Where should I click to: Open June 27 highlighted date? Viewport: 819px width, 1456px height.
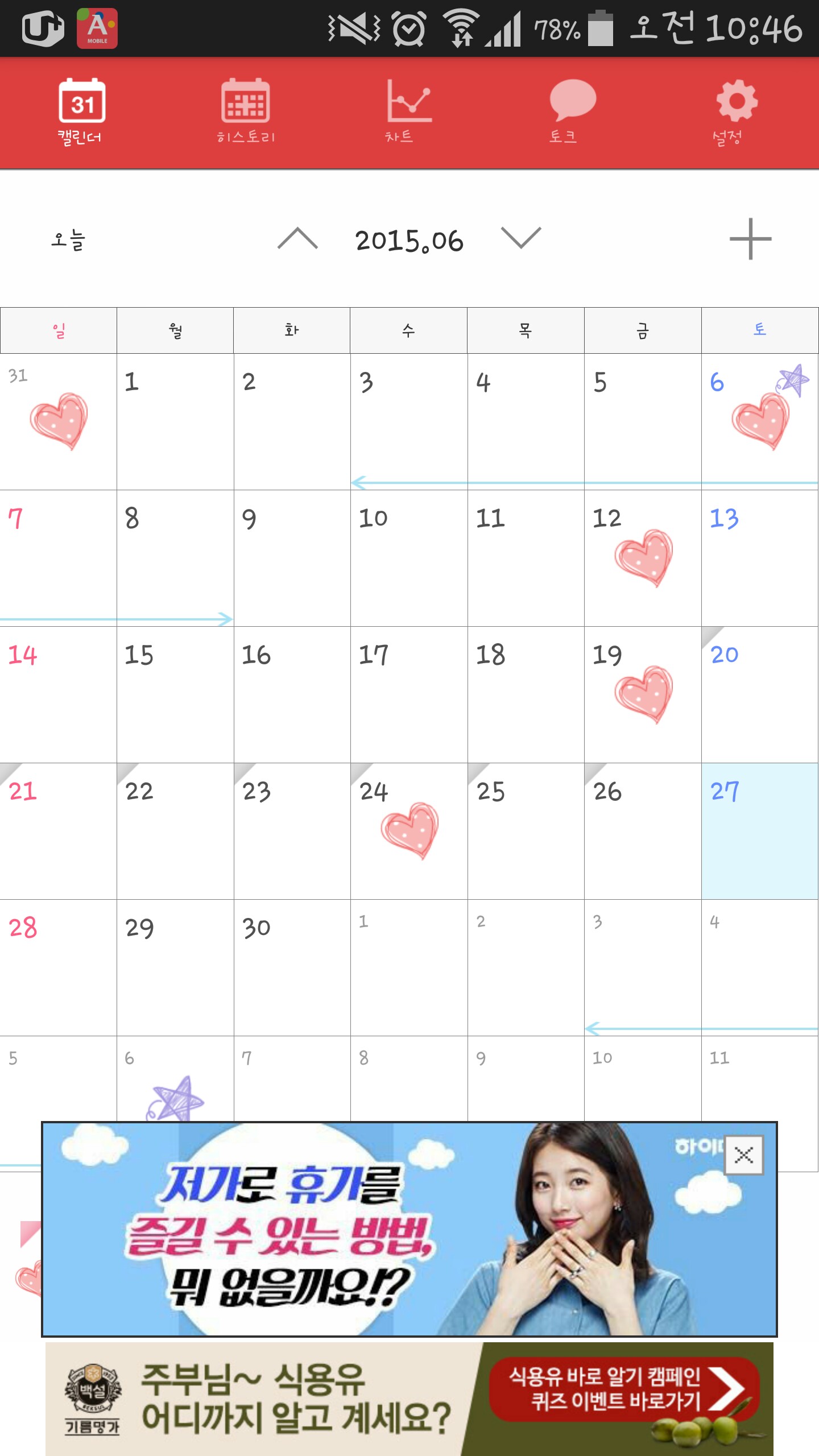click(x=759, y=830)
